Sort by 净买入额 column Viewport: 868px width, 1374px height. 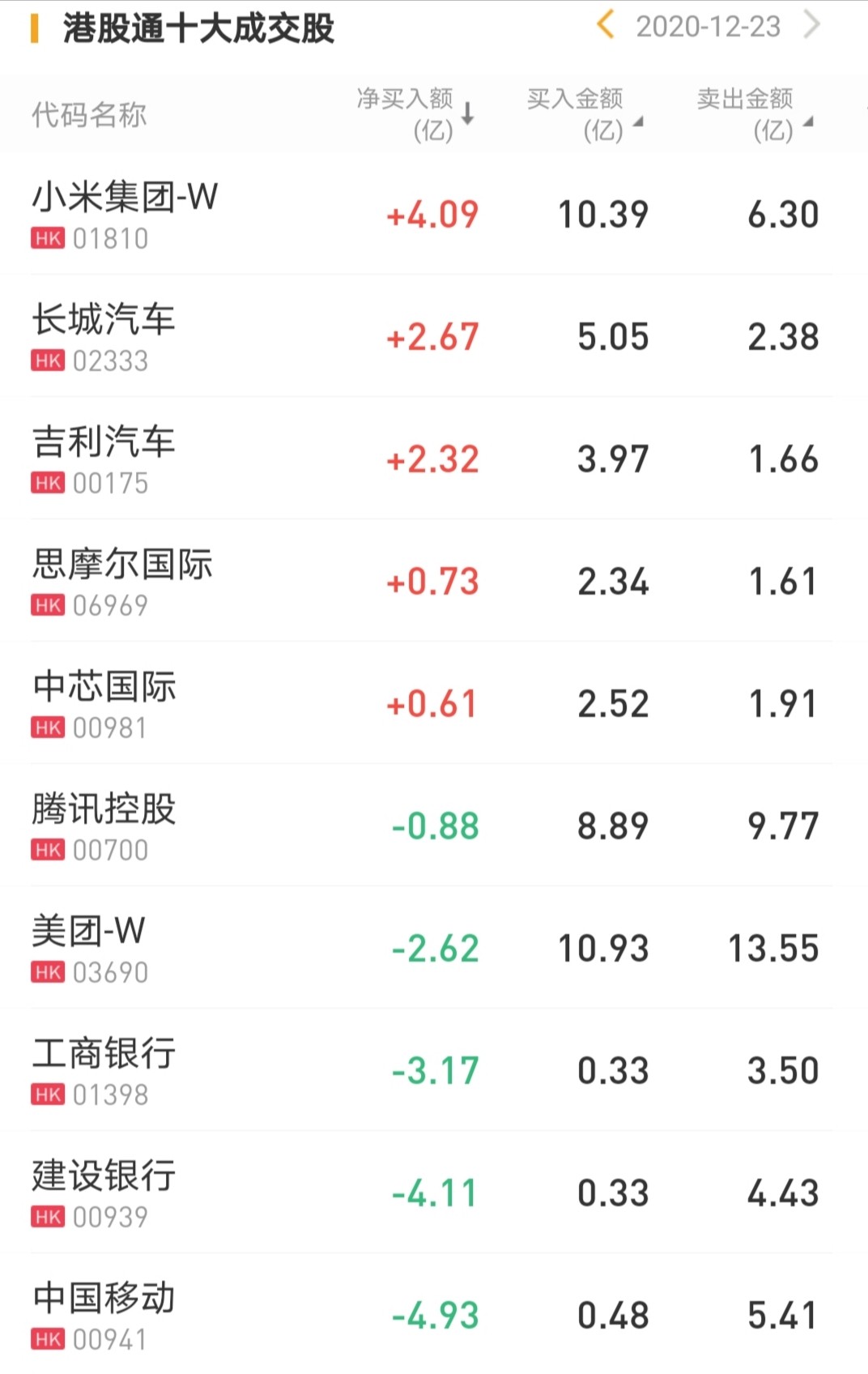415,114
